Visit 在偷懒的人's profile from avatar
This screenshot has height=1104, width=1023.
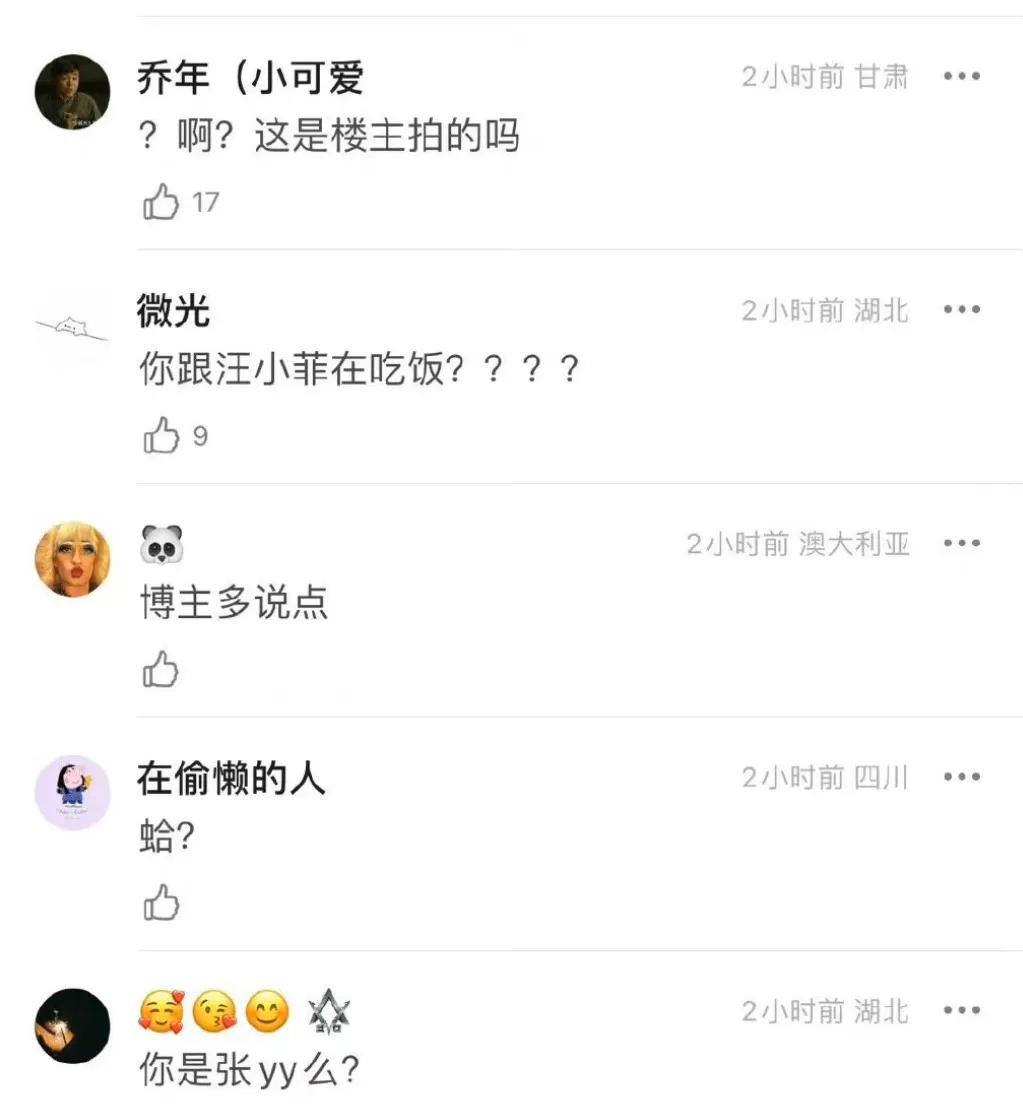[x=72, y=793]
